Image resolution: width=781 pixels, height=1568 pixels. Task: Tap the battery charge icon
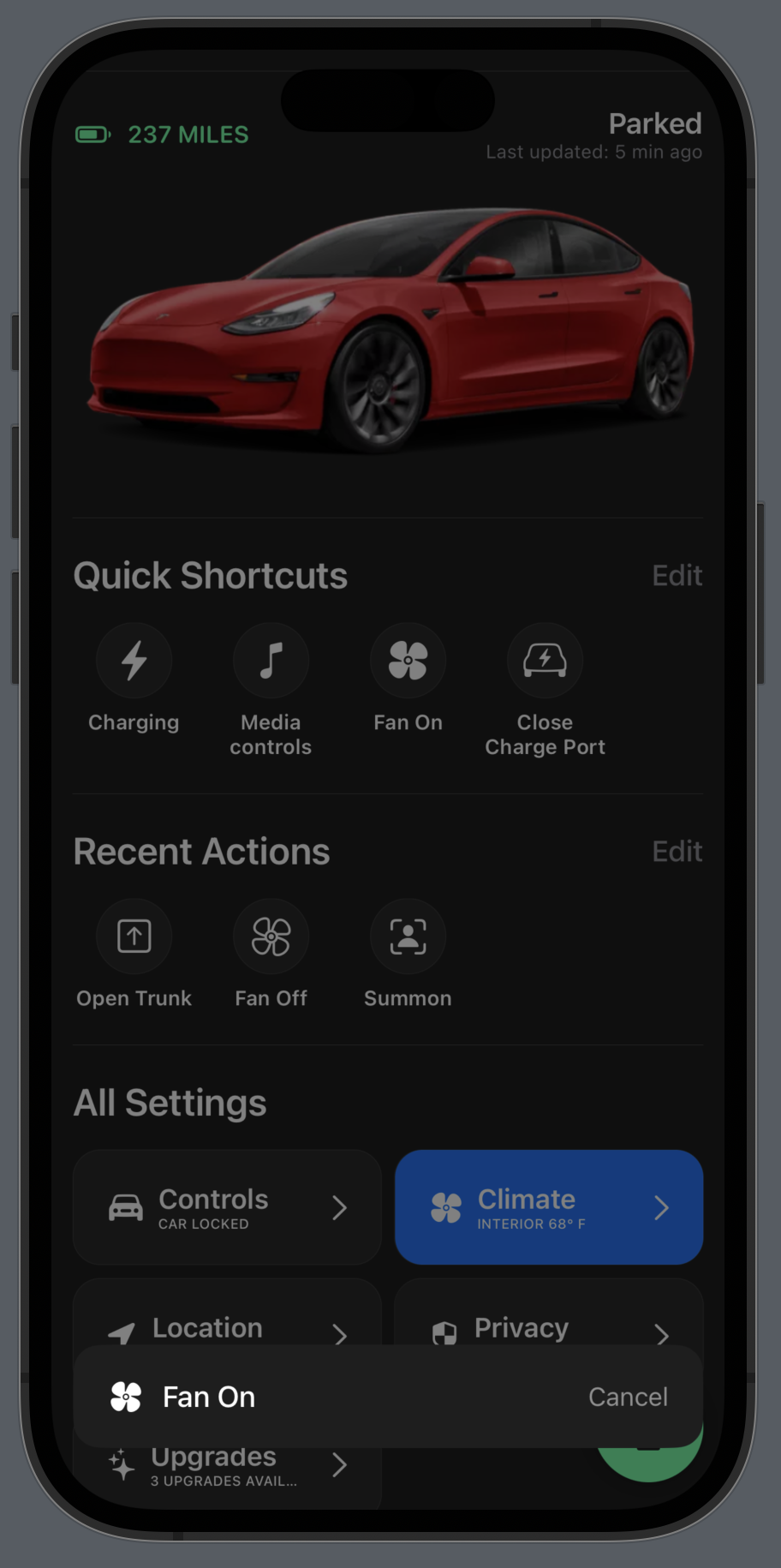pyautogui.click(x=92, y=135)
